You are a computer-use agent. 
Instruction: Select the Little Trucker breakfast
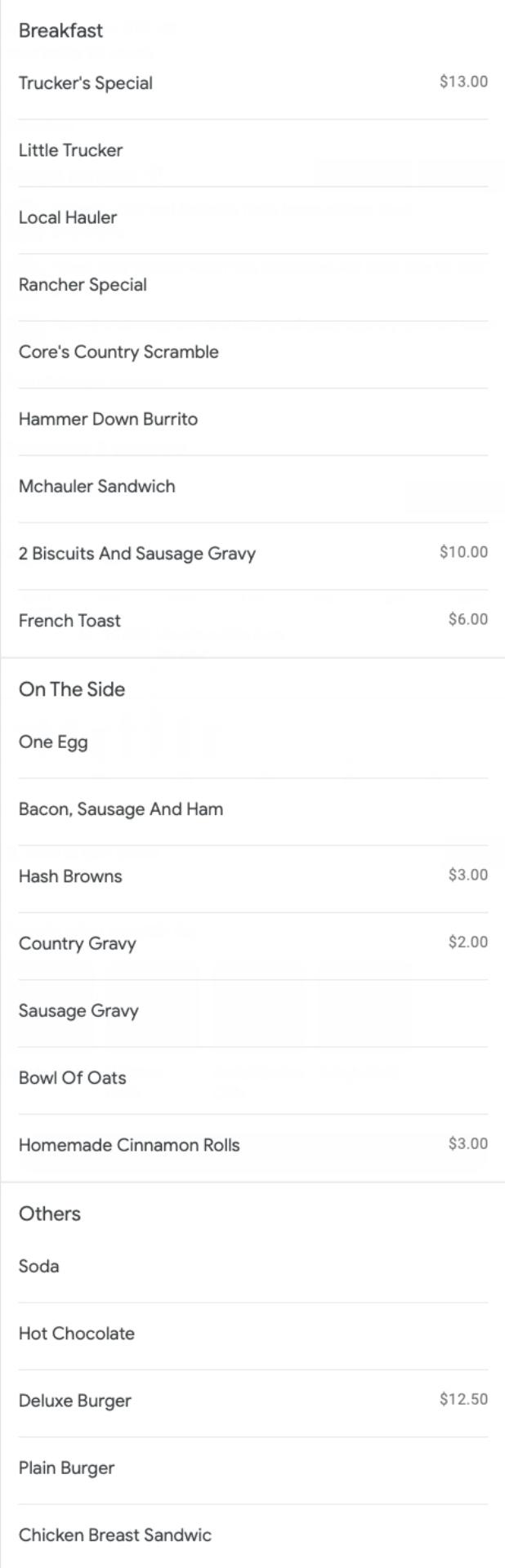pyautogui.click(x=71, y=150)
